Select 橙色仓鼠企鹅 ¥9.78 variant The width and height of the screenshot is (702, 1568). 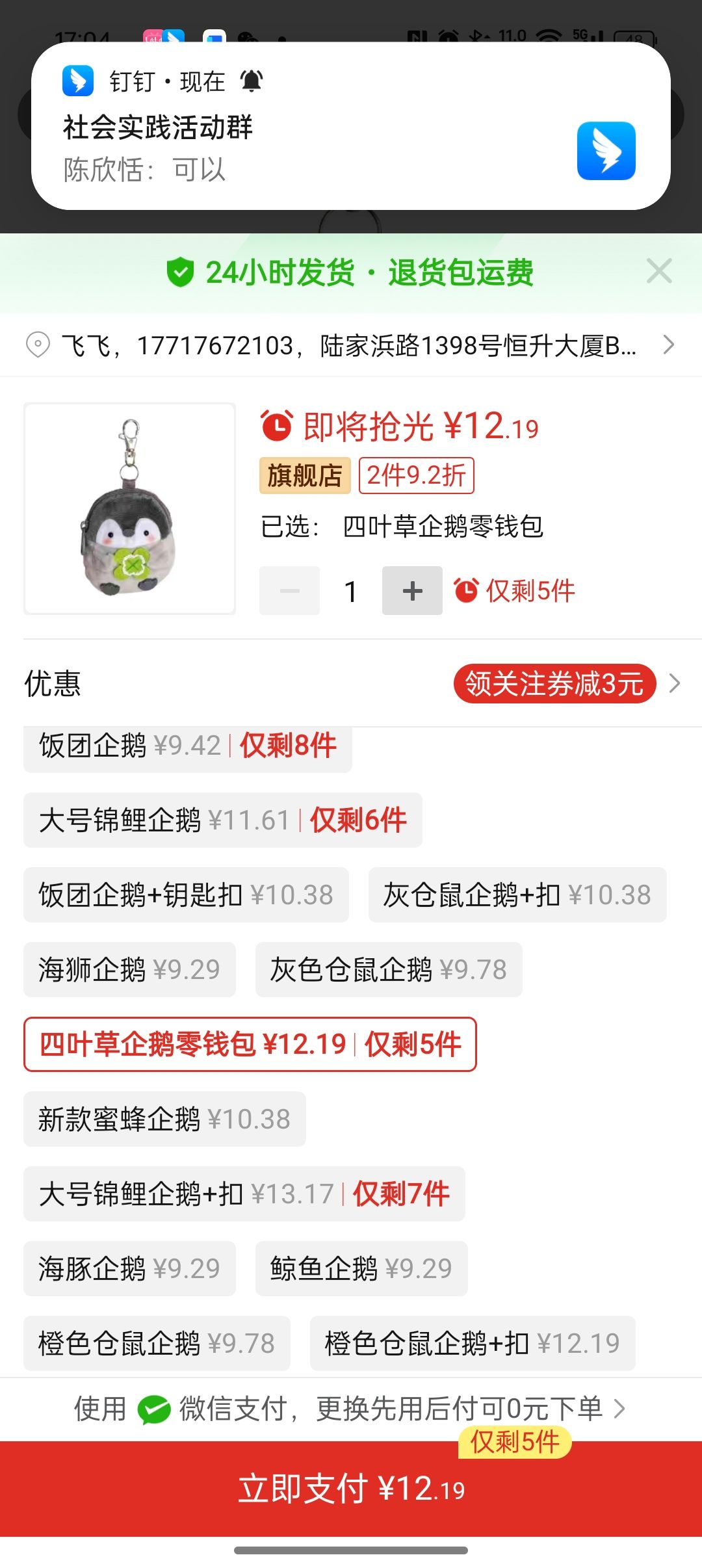click(157, 1344)
